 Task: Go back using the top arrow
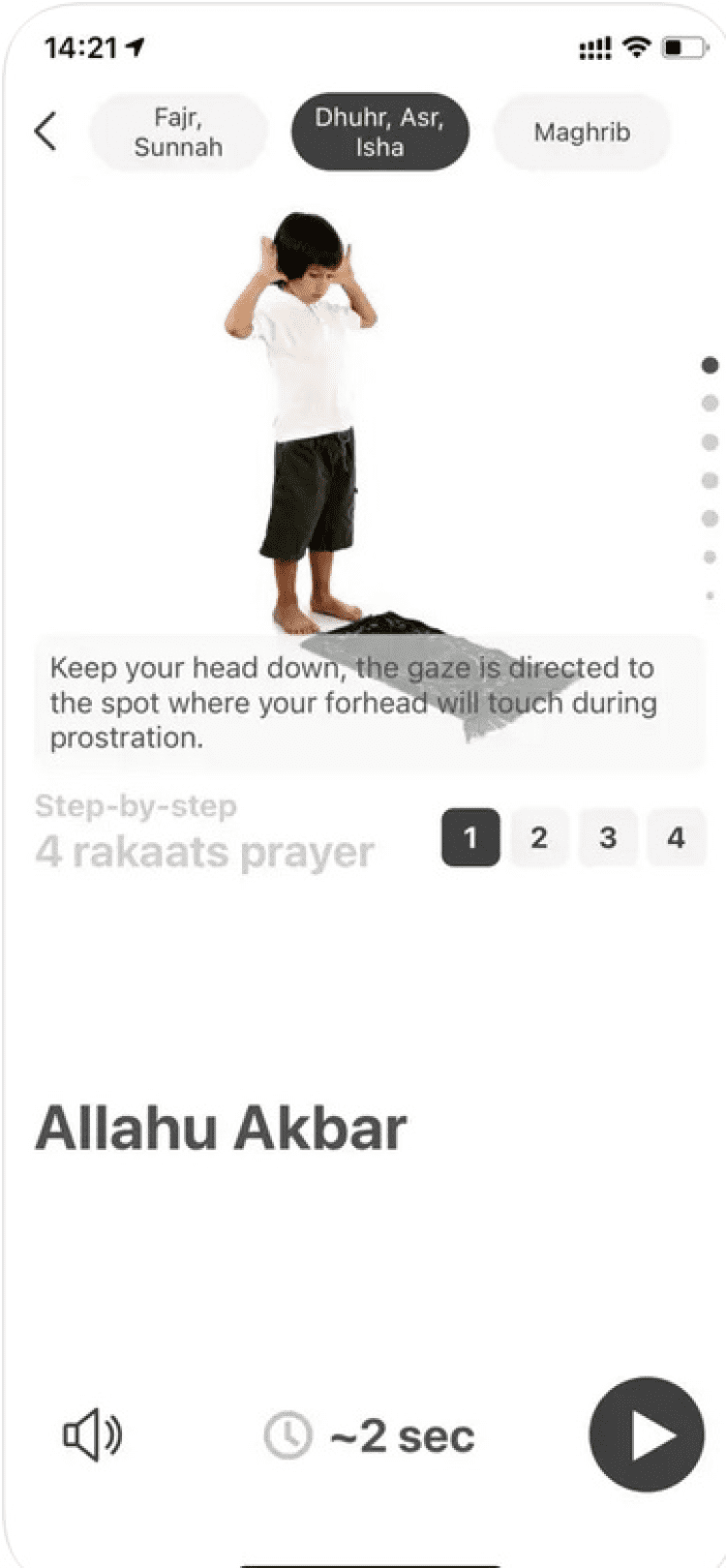45,131
